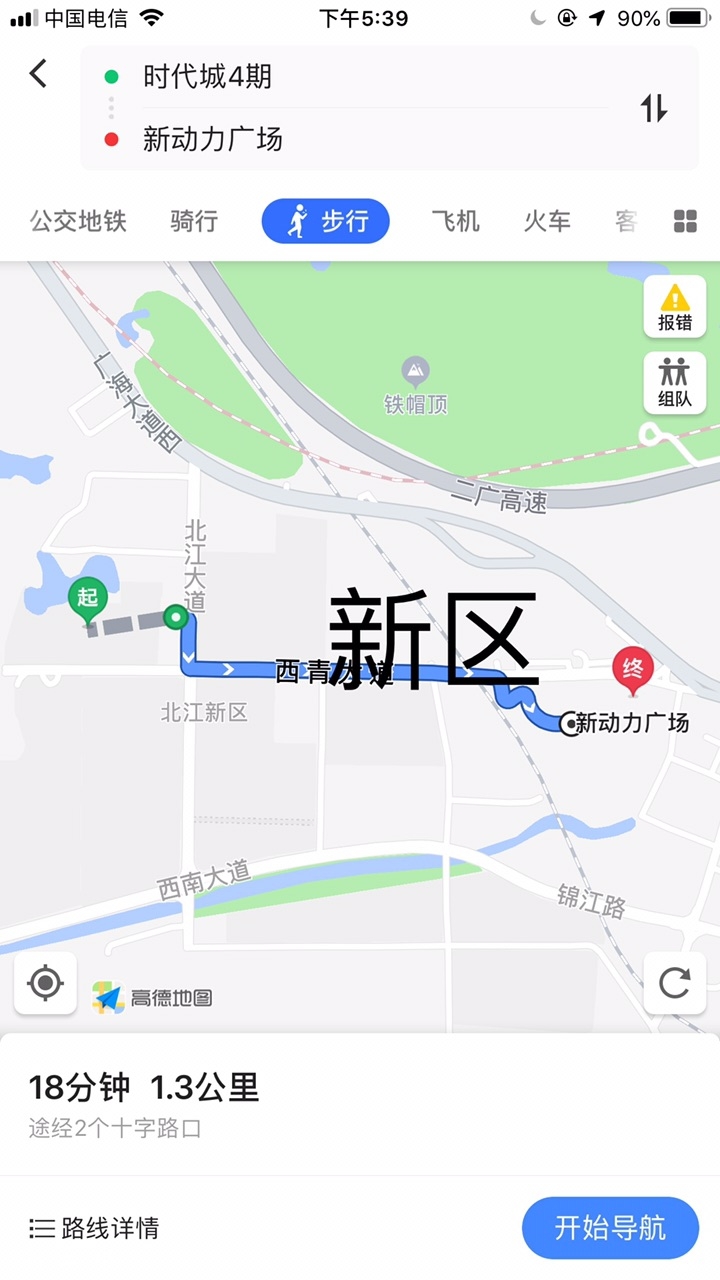This screenshot has width=720, height=1280.
Task: Open the 组队 team-up feature
Action: 674,384
